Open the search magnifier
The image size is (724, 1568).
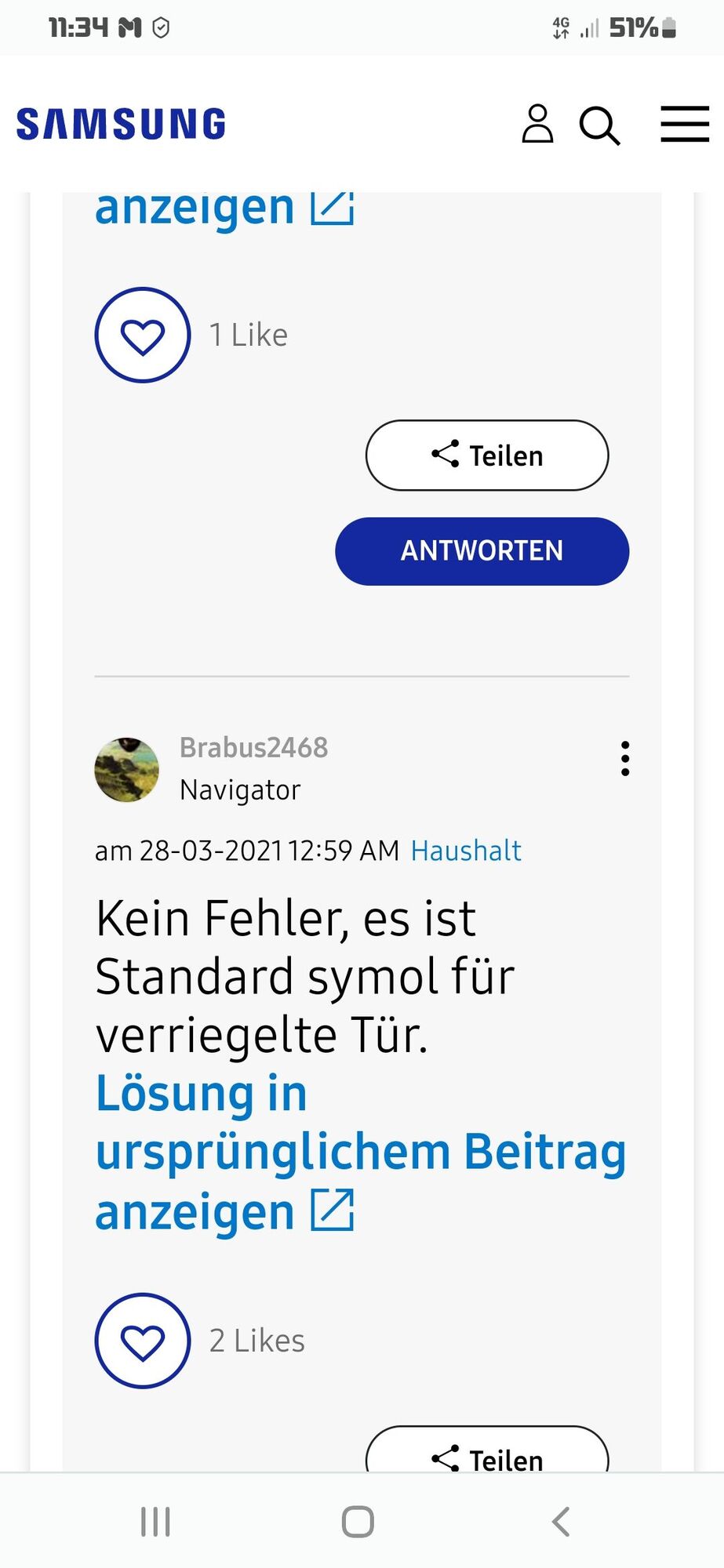(599, 125)
